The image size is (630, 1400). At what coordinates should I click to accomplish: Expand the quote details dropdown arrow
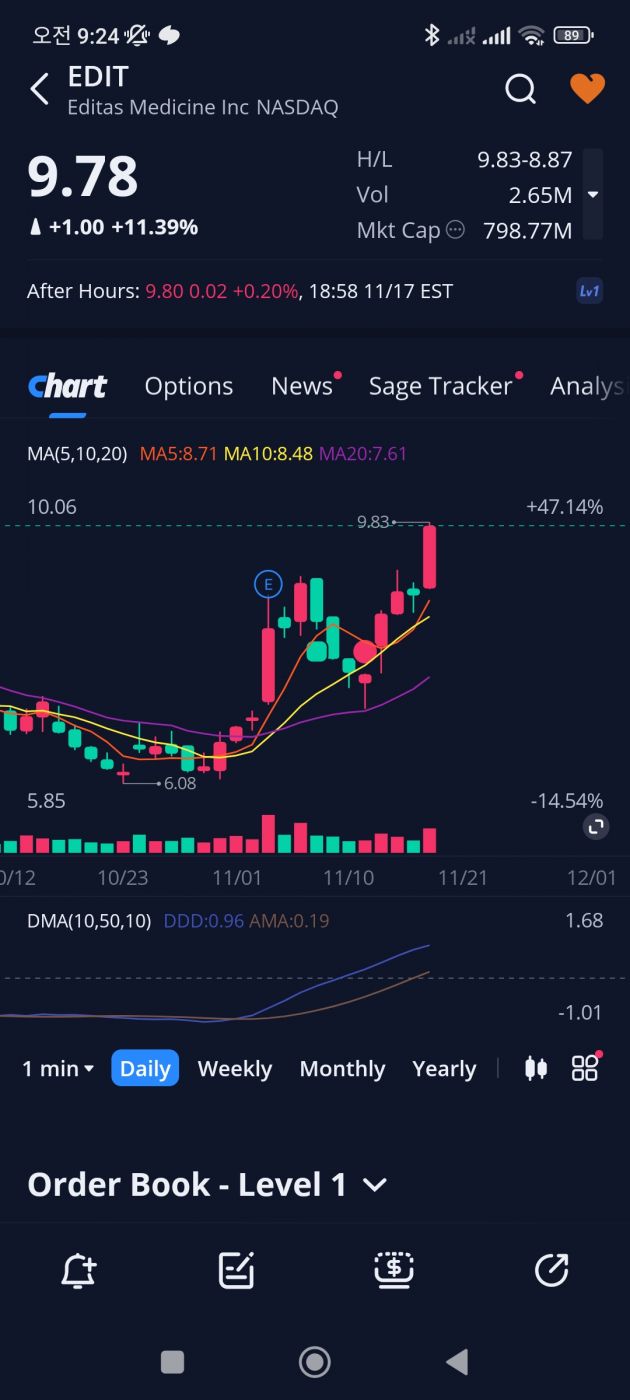pyautogui.click(x=593, y=194)
